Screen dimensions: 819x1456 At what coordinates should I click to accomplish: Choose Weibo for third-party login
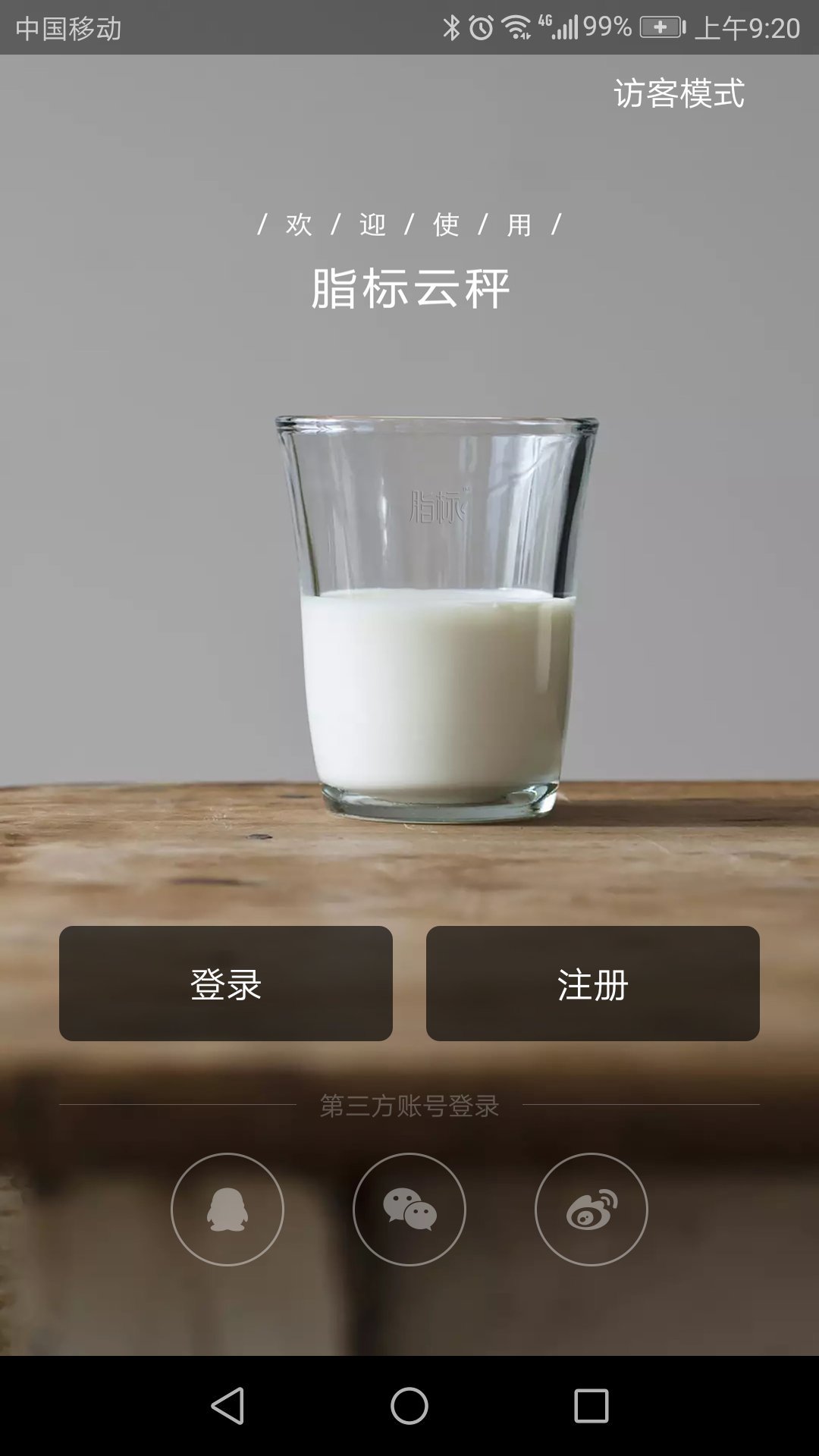[x=591, y=1210]
